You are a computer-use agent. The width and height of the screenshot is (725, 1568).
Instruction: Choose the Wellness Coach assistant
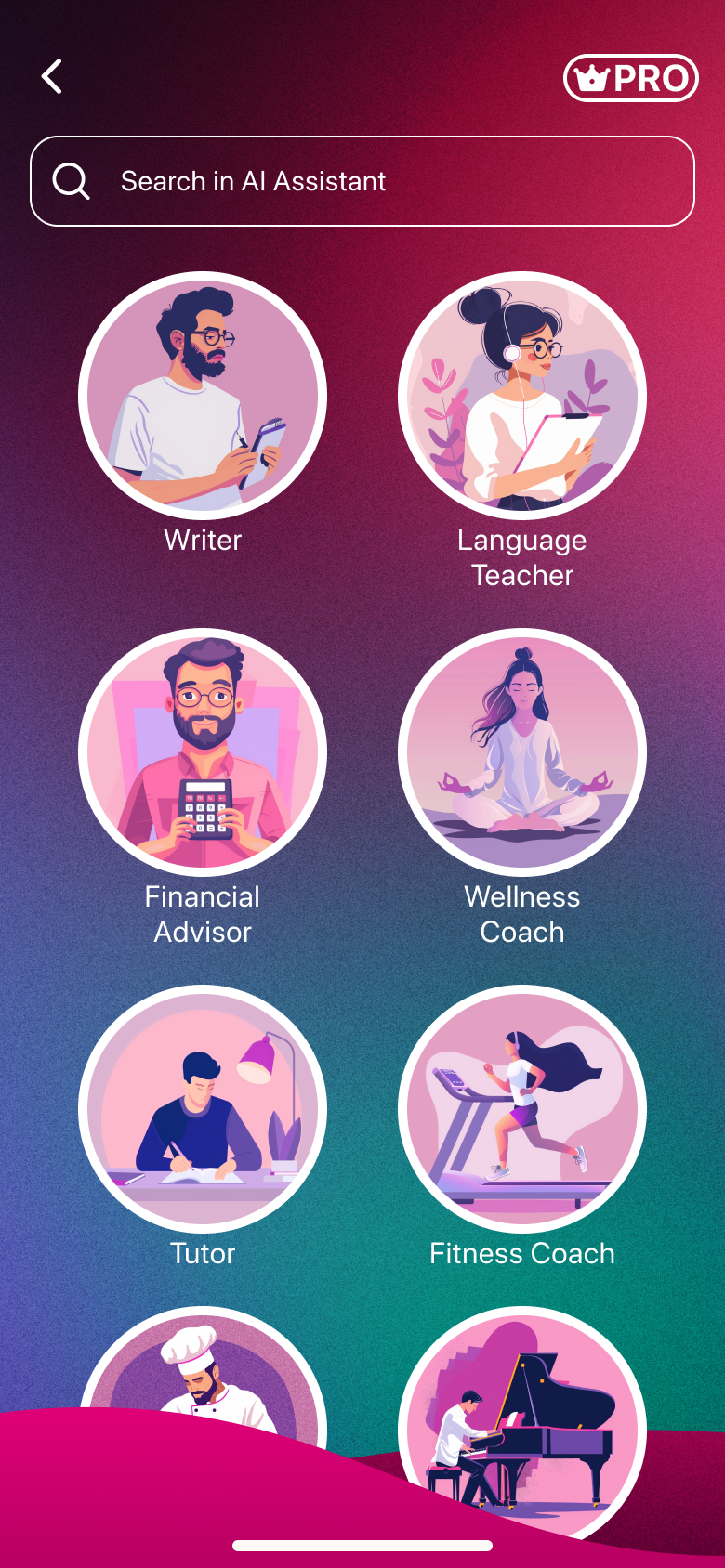pyautogui.click(x=521, y=751)
